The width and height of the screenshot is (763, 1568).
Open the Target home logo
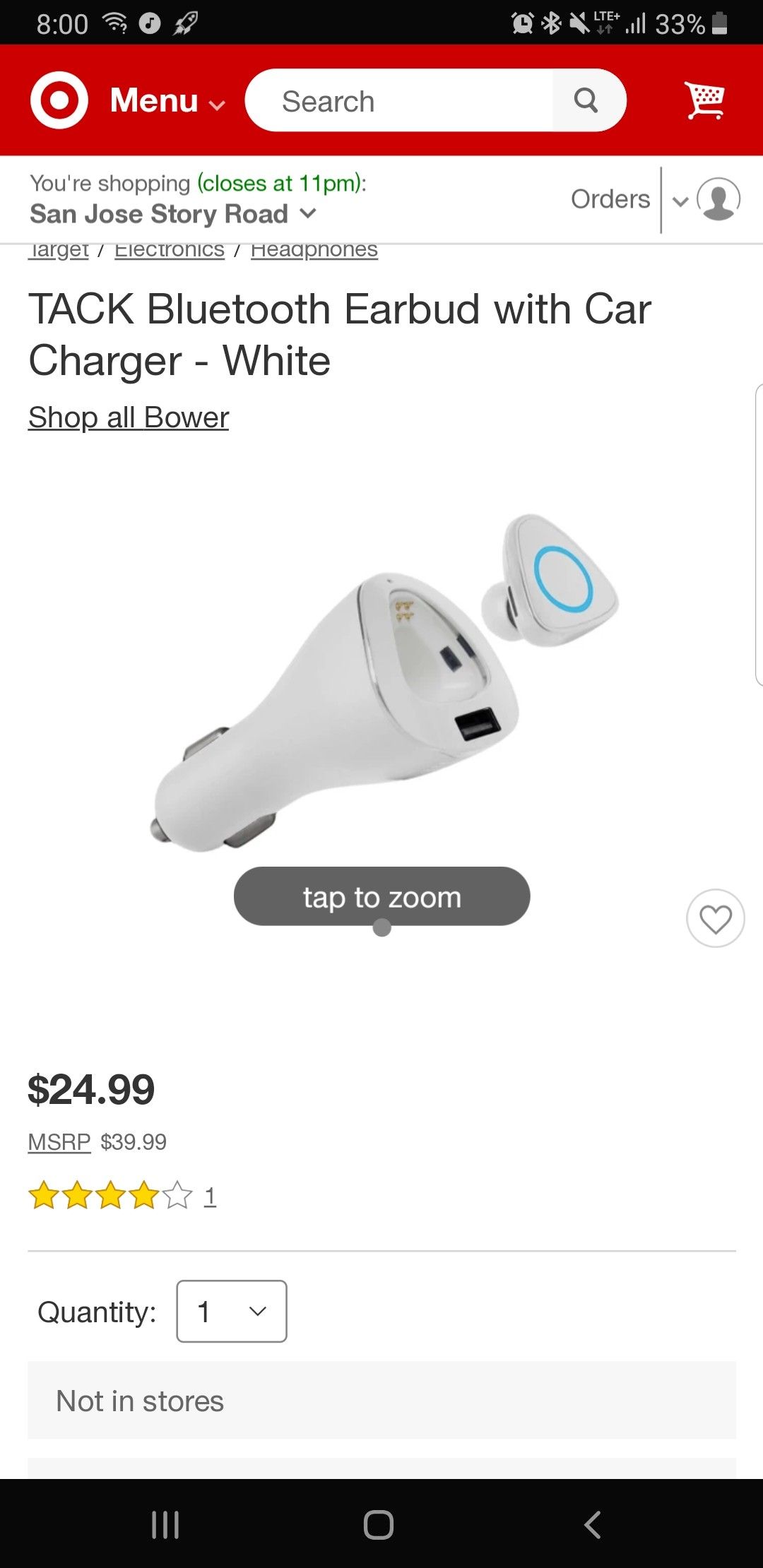[x=59, y=100]
